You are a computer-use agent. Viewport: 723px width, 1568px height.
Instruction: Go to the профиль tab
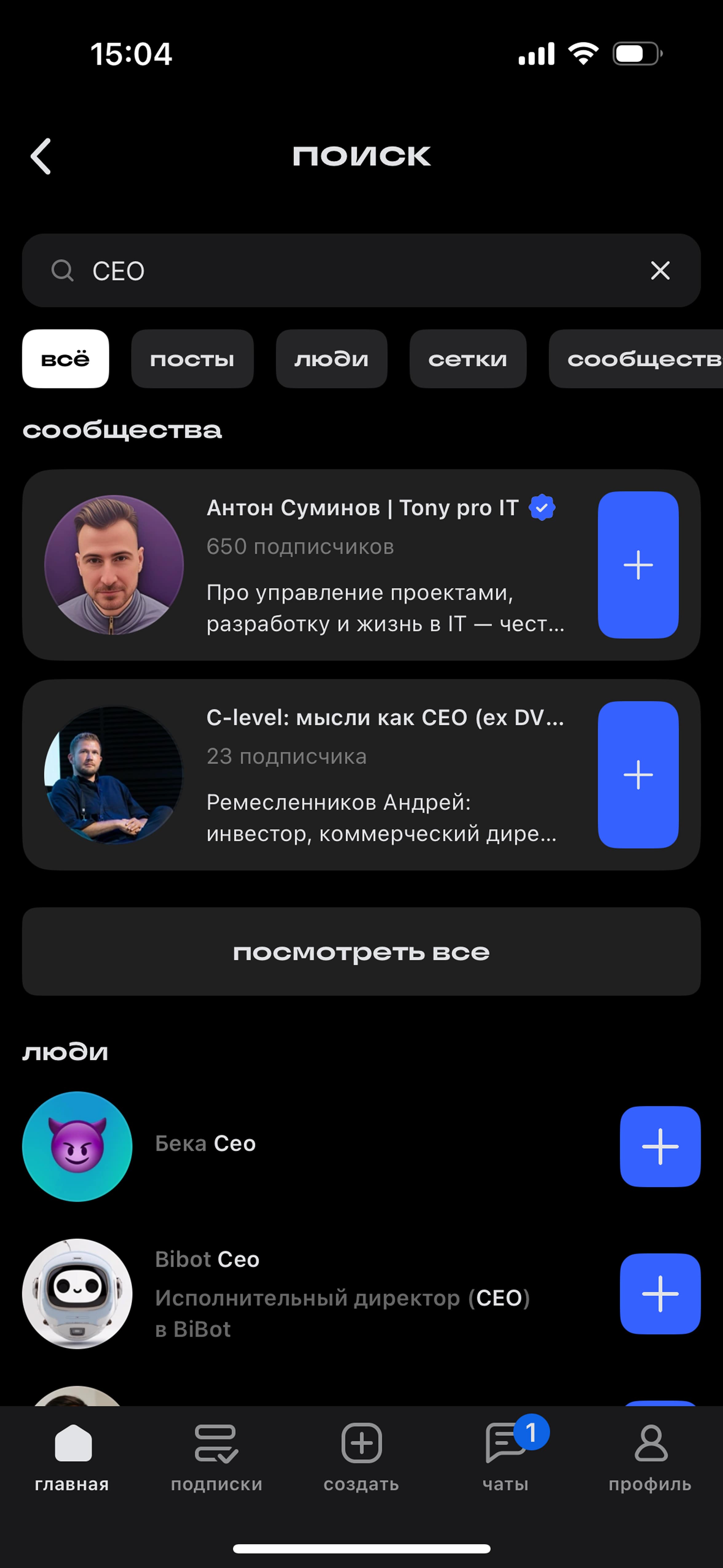[650, 1458]
